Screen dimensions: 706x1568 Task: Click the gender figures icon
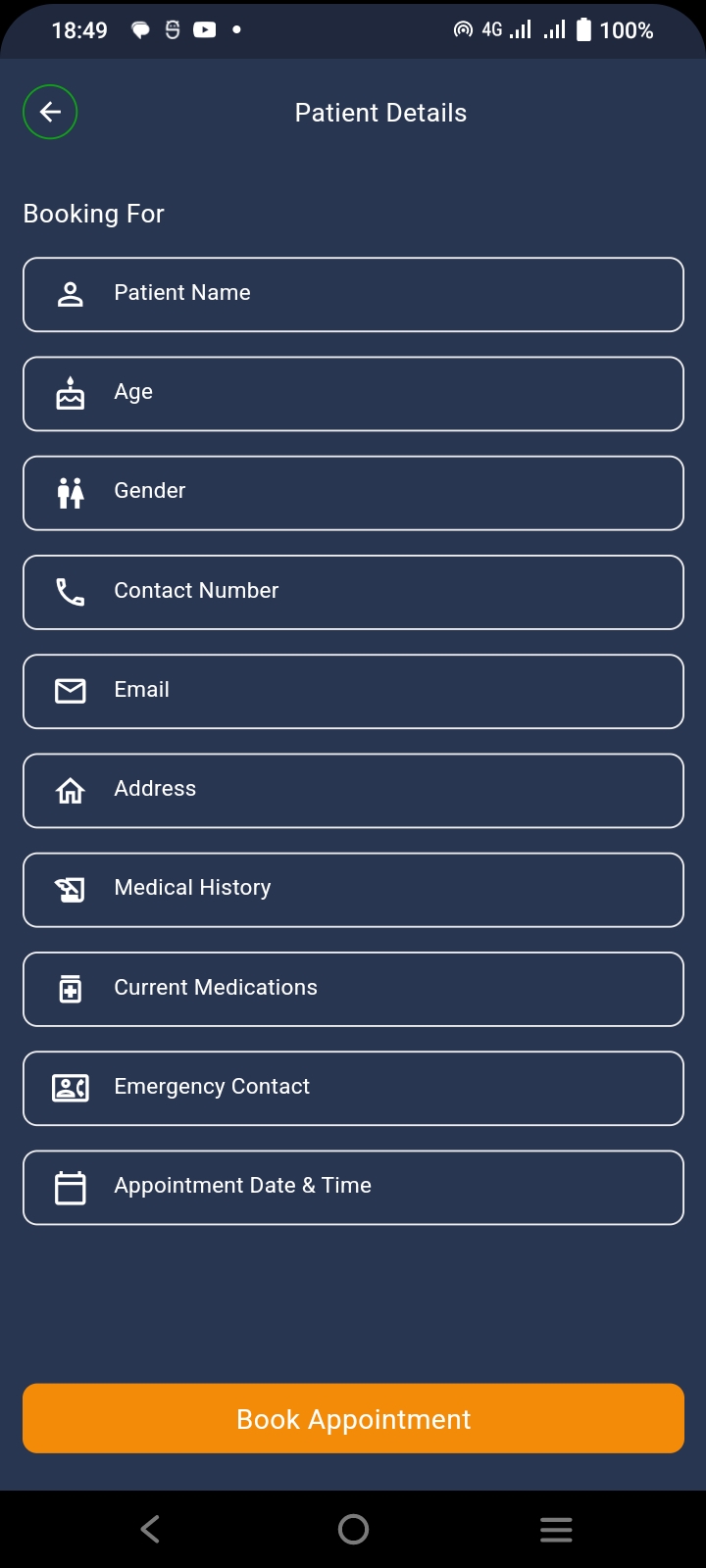tap(69, 493)
